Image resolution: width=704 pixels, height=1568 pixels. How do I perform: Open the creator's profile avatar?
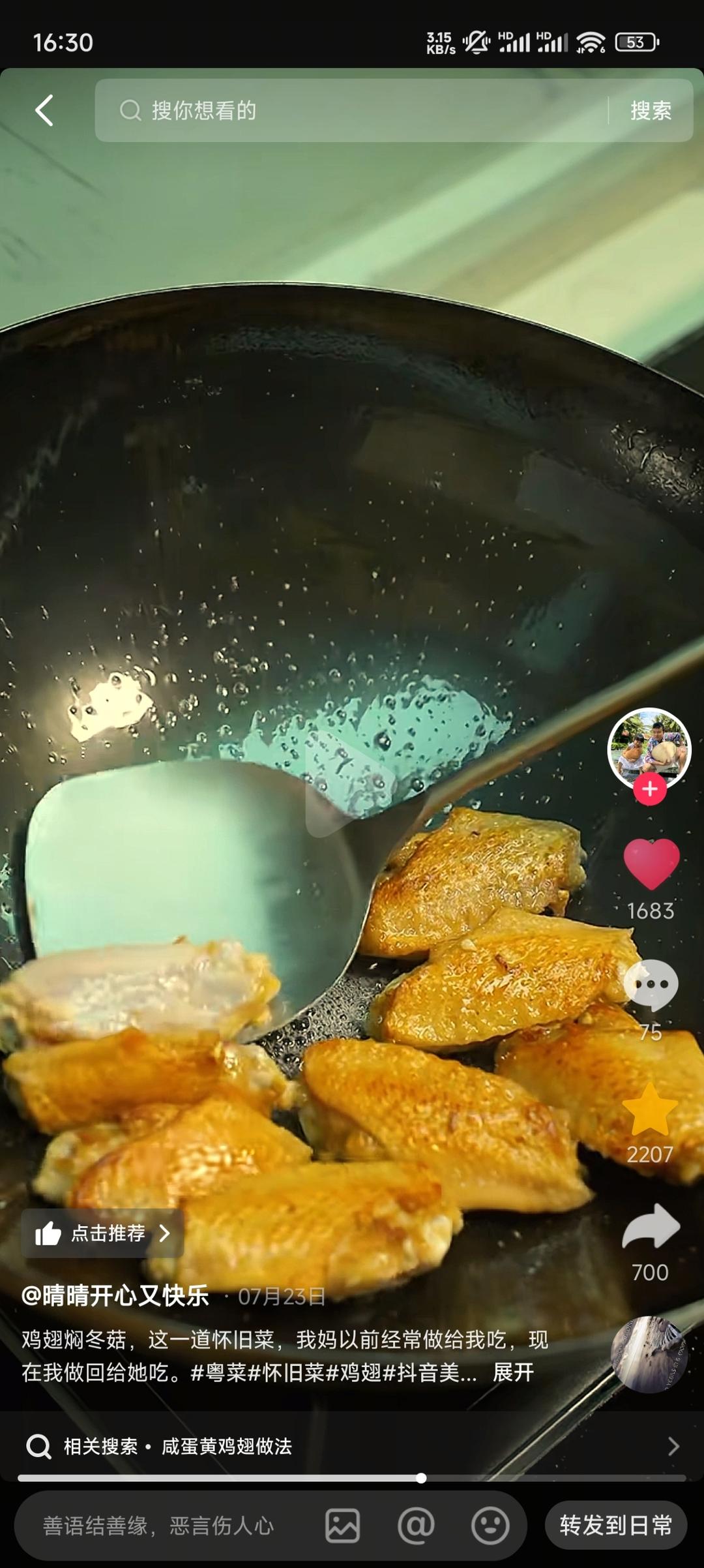click(x=649, y=749)
